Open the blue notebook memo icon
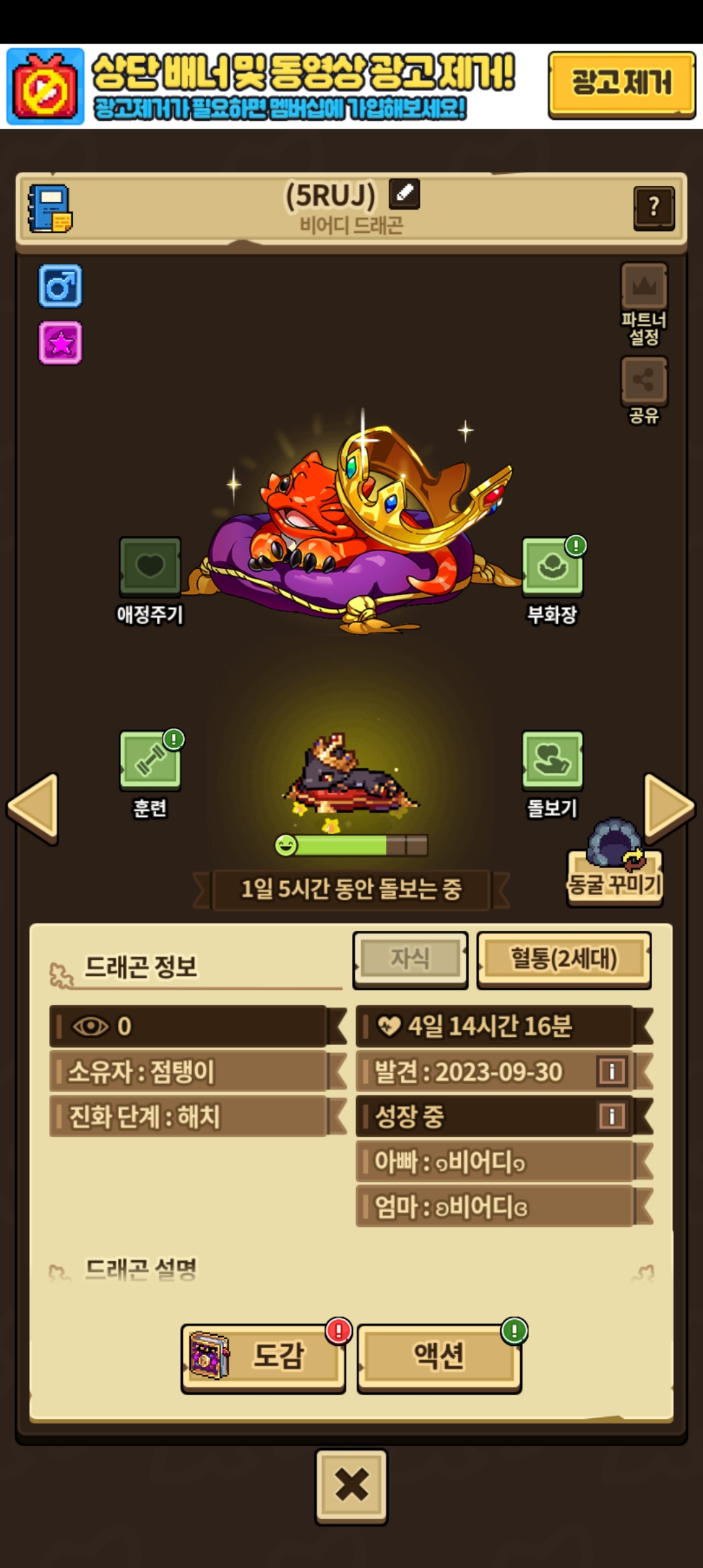 pos(49,209)
